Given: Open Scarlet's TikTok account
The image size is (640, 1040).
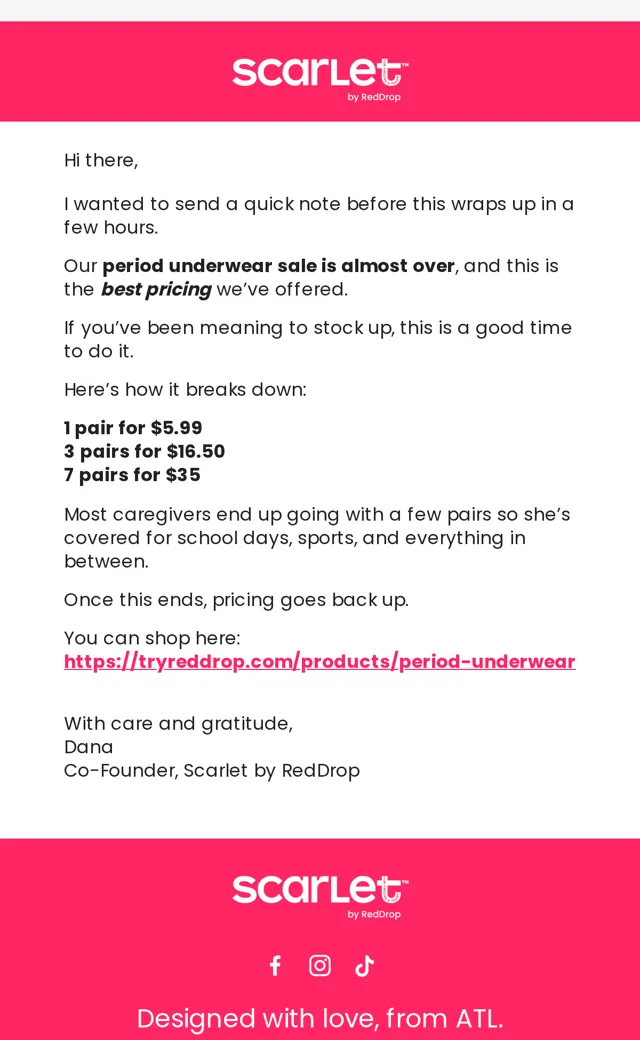Looking at the screenshot, I should 364,966.
